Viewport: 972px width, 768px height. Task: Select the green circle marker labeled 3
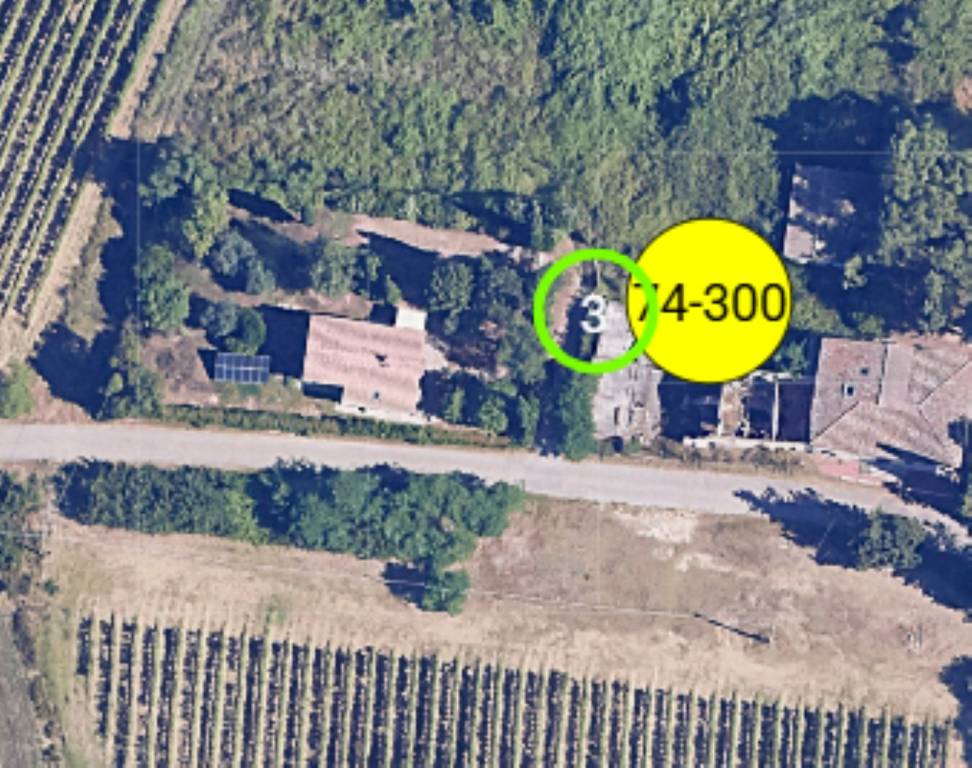(594, 312)
